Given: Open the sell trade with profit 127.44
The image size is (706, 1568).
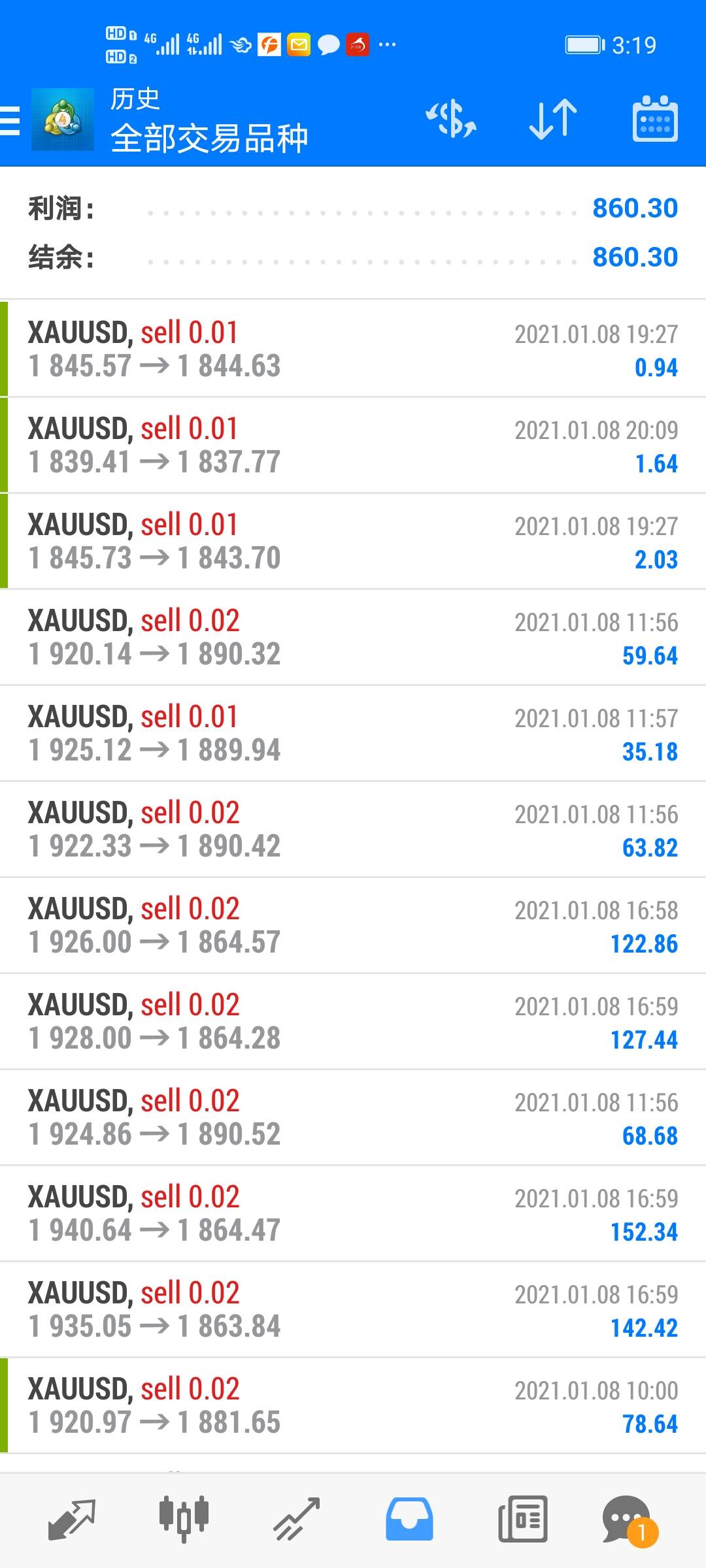Looking at the screenshot, I should click(353, 1021).
